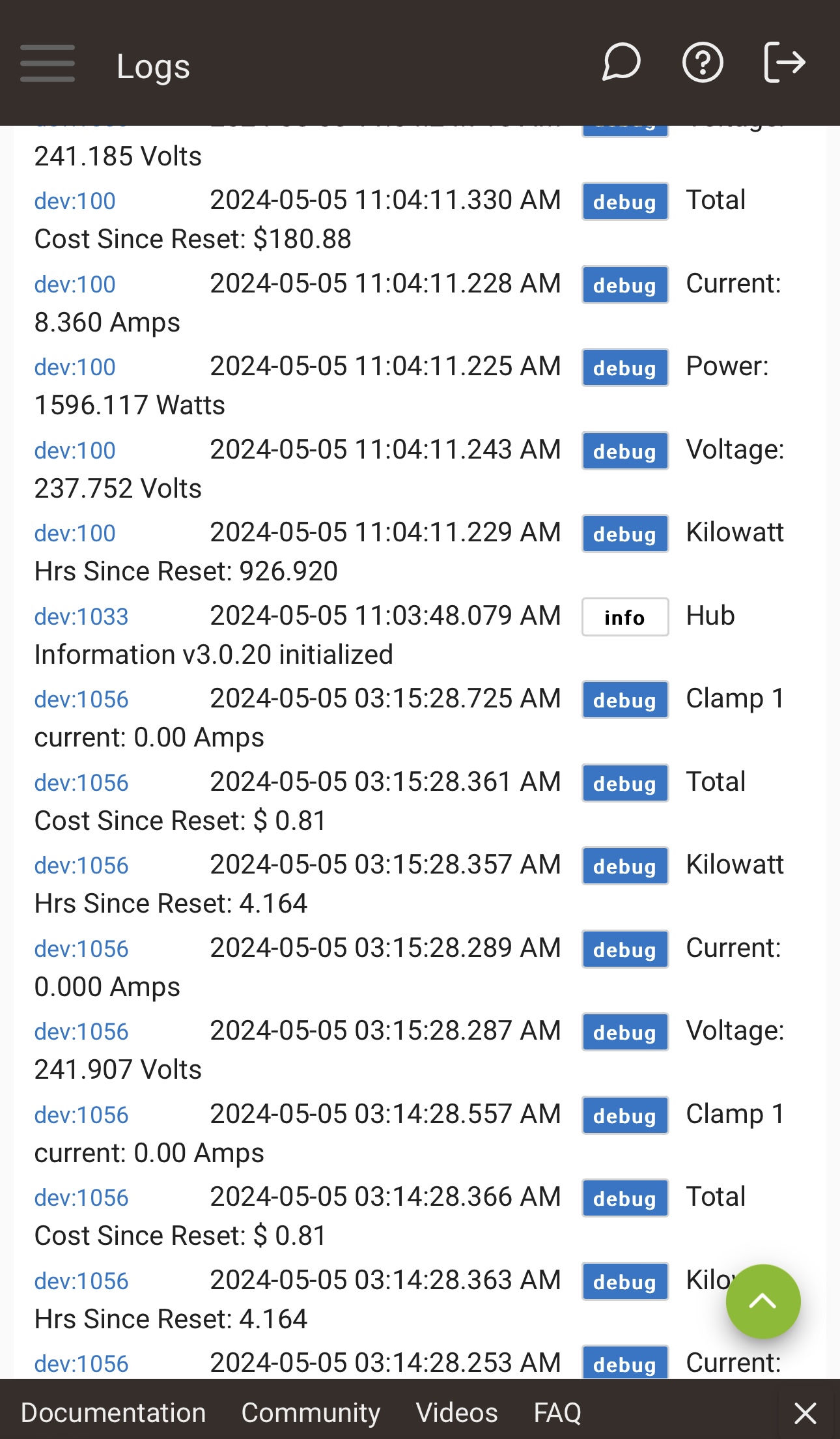840x1439 pixels.
Task: Open the chat bubble icon
Action: point(621,63)
